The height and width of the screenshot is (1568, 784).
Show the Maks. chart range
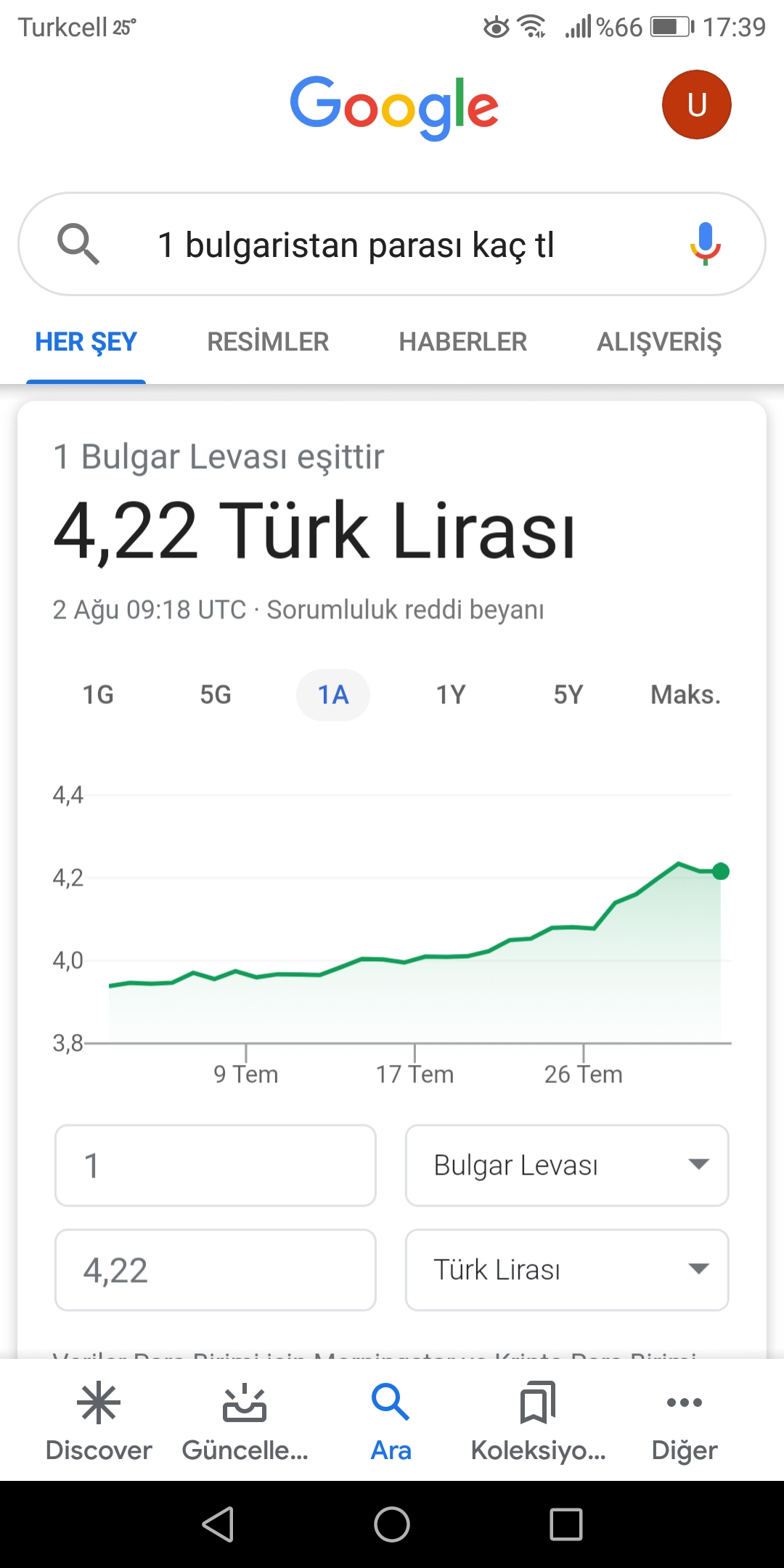click(686, 695)
